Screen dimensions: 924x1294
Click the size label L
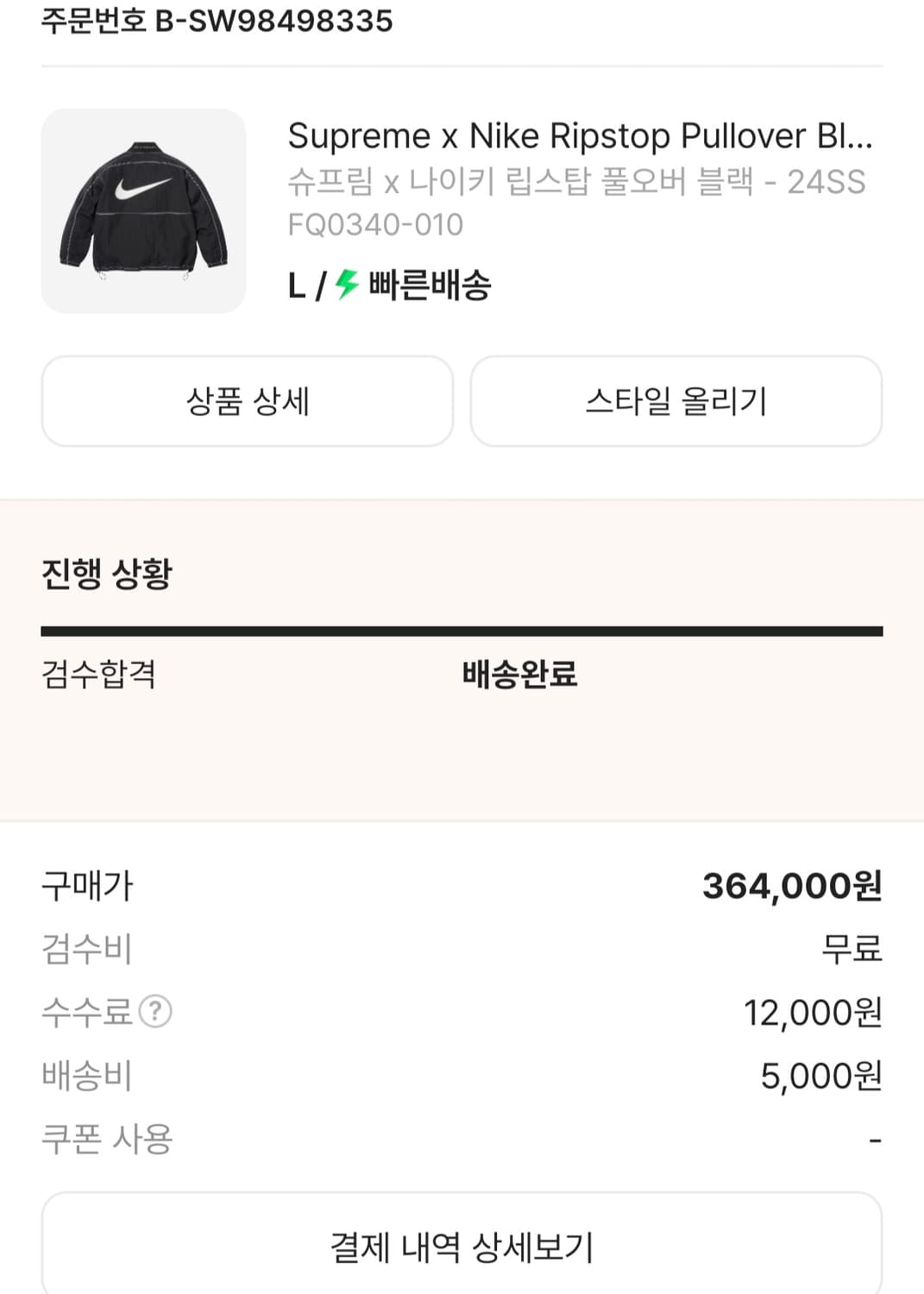click(x=298, y=287)
